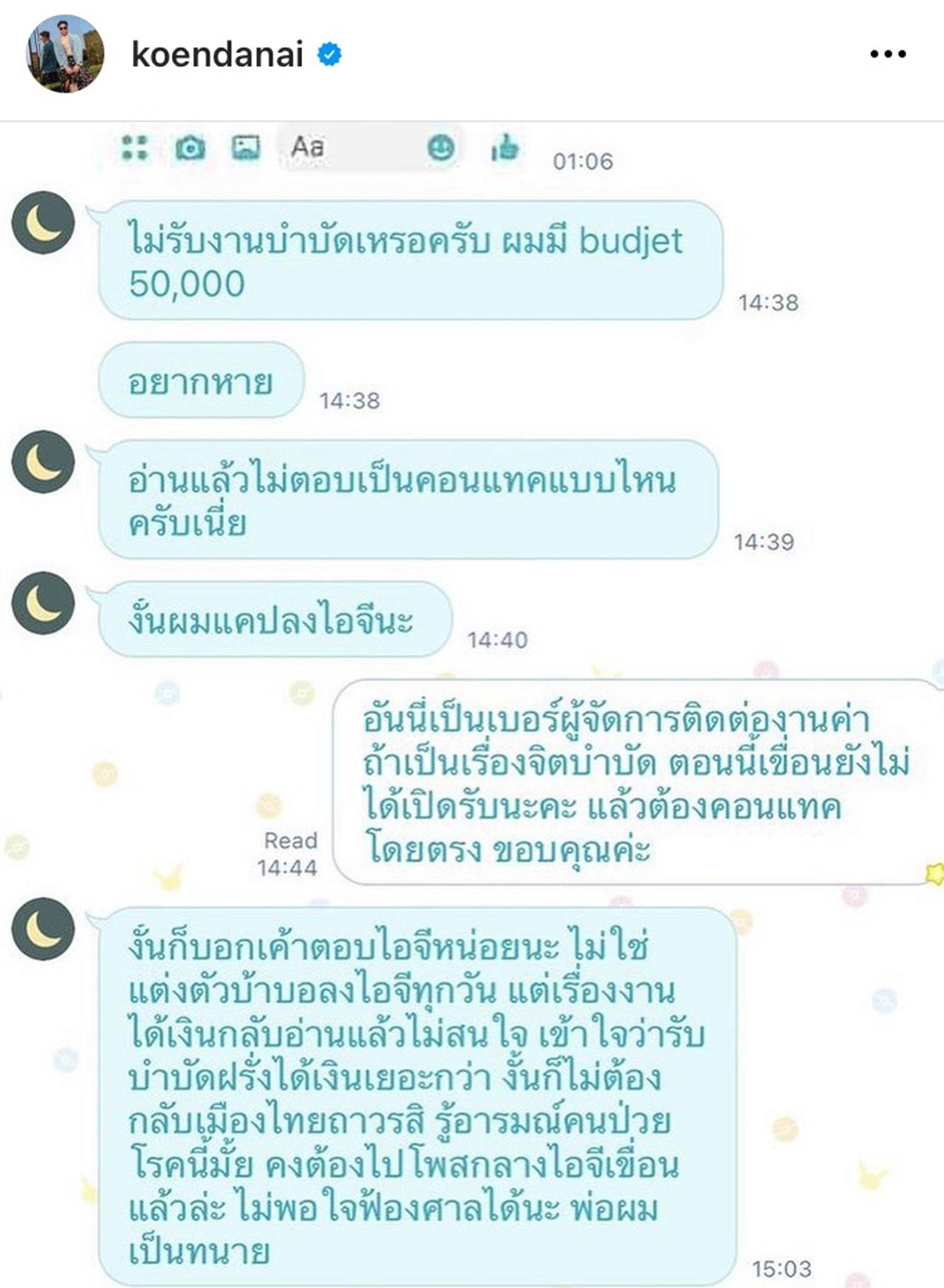Open the koendanai username link
The height and width of the screenshot is (1288, 944).
coord(217,55)
